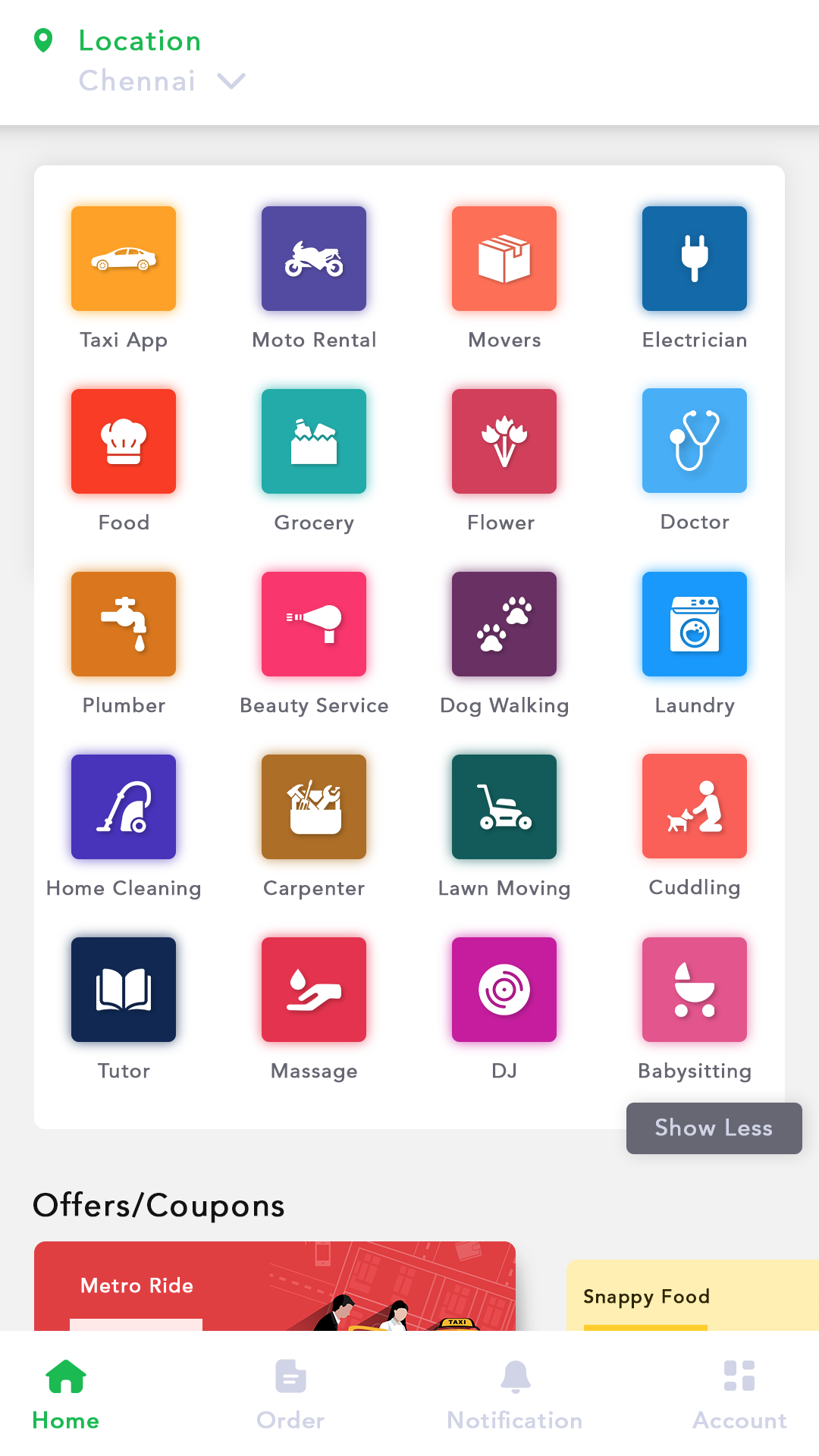Select the Grocery service
Screen dimensions: 819x1456
pos(314,442)
